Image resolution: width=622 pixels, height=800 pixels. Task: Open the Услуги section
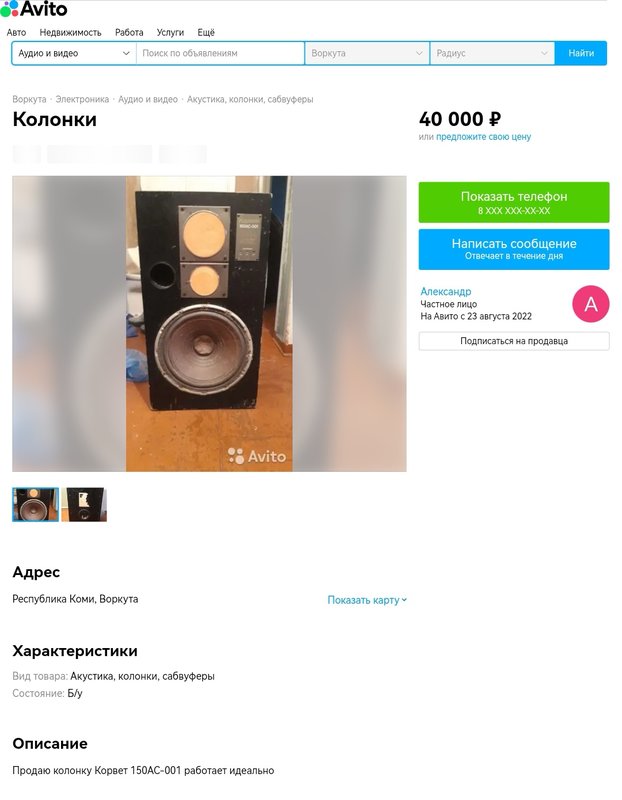(x=170, y=33)
